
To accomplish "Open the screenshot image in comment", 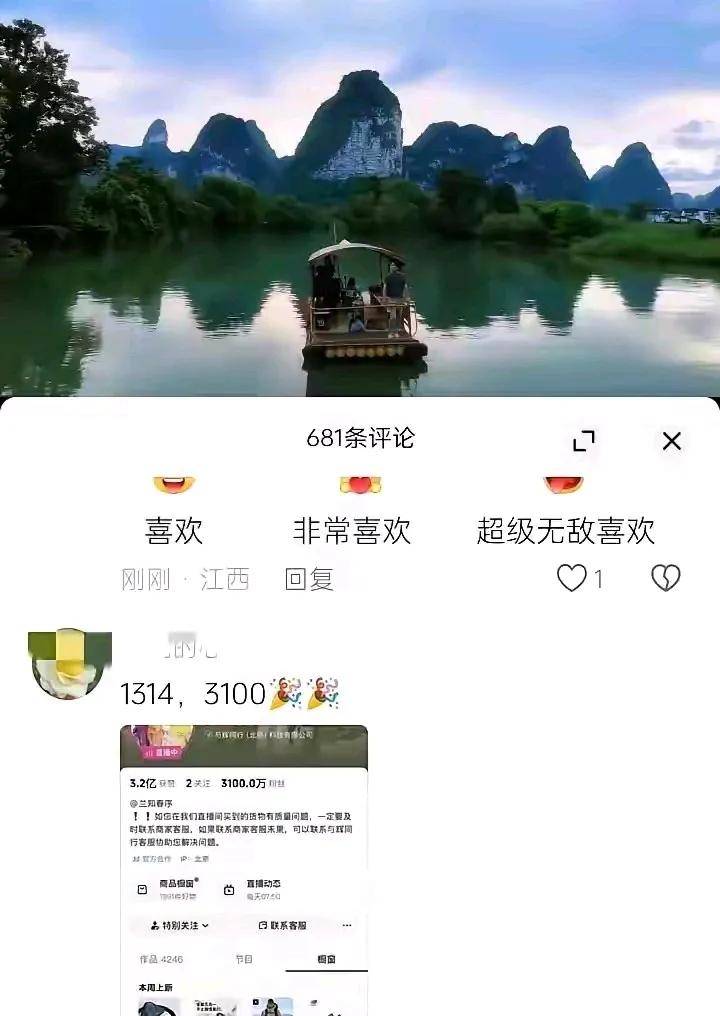I will tap(244, 869).
